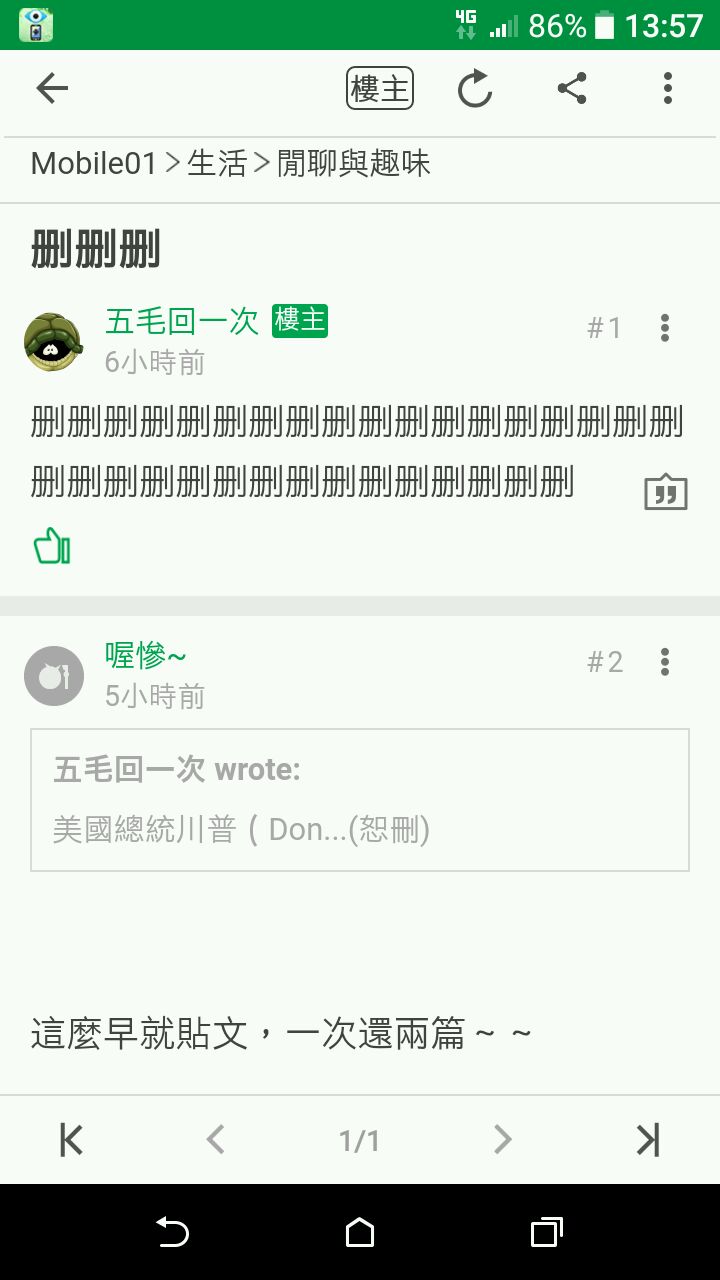Viewport: 720px width, 1280px height.
Task: Go back using the top arrow
Action: [52, 89]
